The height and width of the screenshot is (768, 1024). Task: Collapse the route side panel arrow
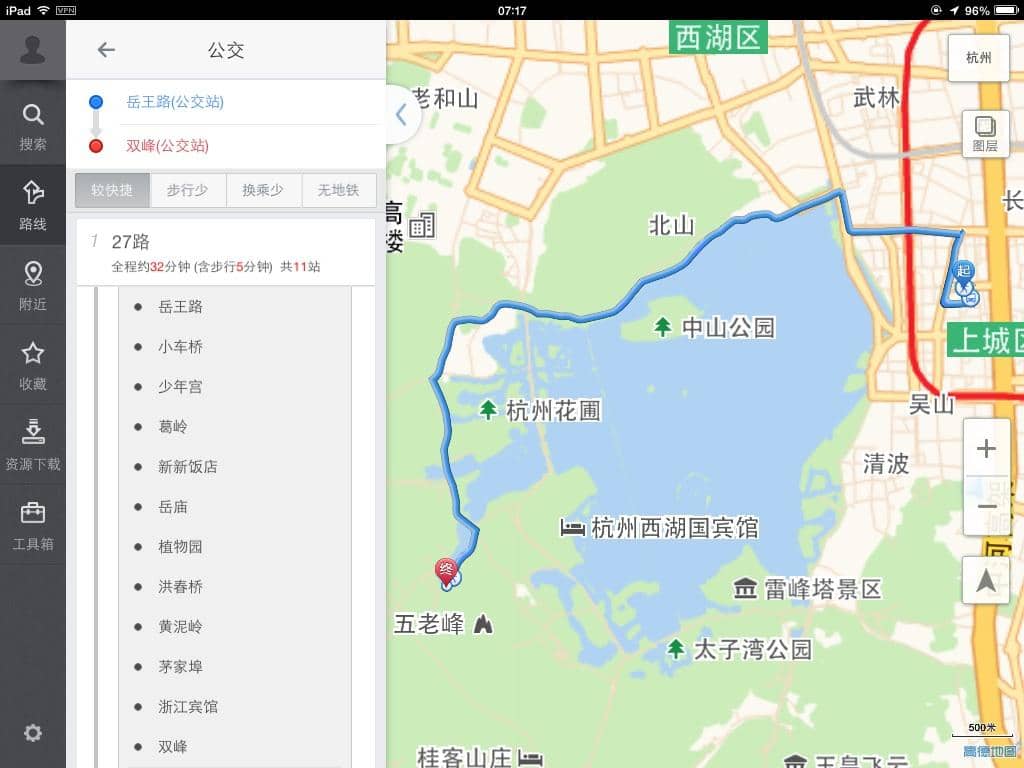[401, 114]
